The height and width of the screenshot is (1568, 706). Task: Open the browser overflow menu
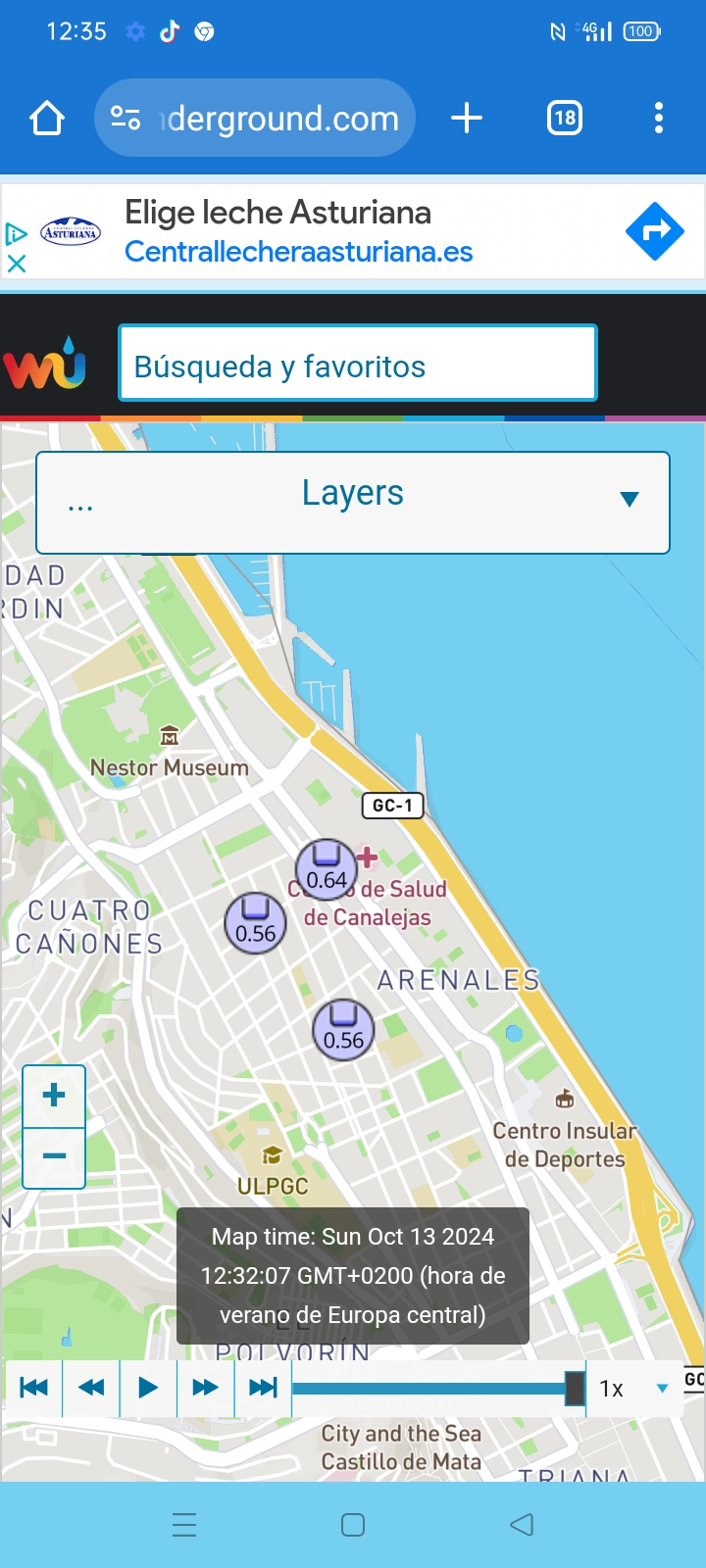[659, 119]
